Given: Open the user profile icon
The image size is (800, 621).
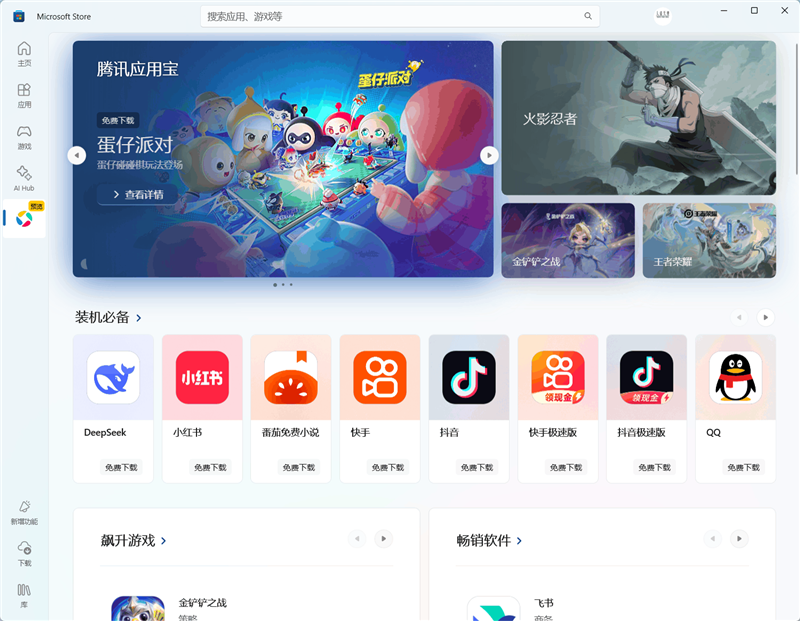Looking at the screenshot, I should tap(663, 15).
